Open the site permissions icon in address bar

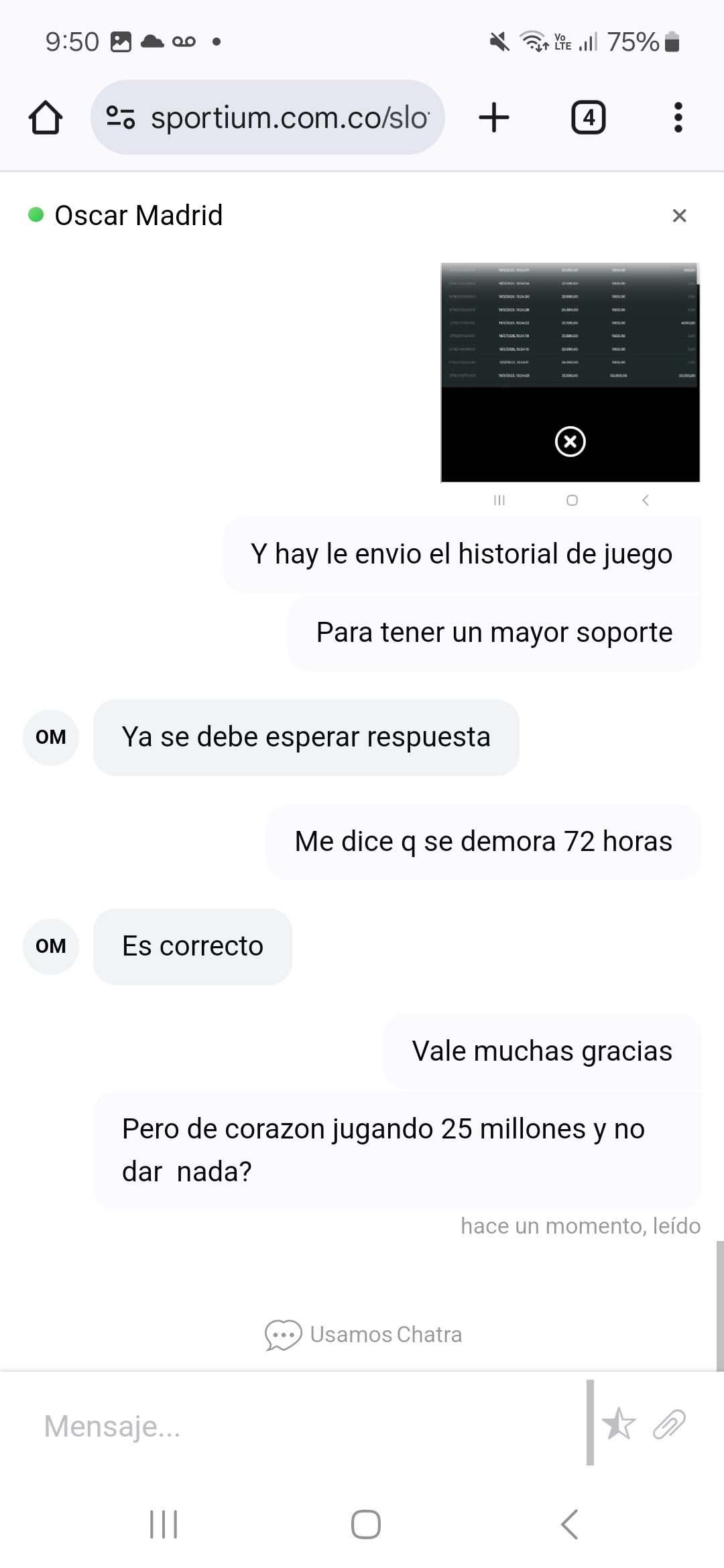[119, 117]
